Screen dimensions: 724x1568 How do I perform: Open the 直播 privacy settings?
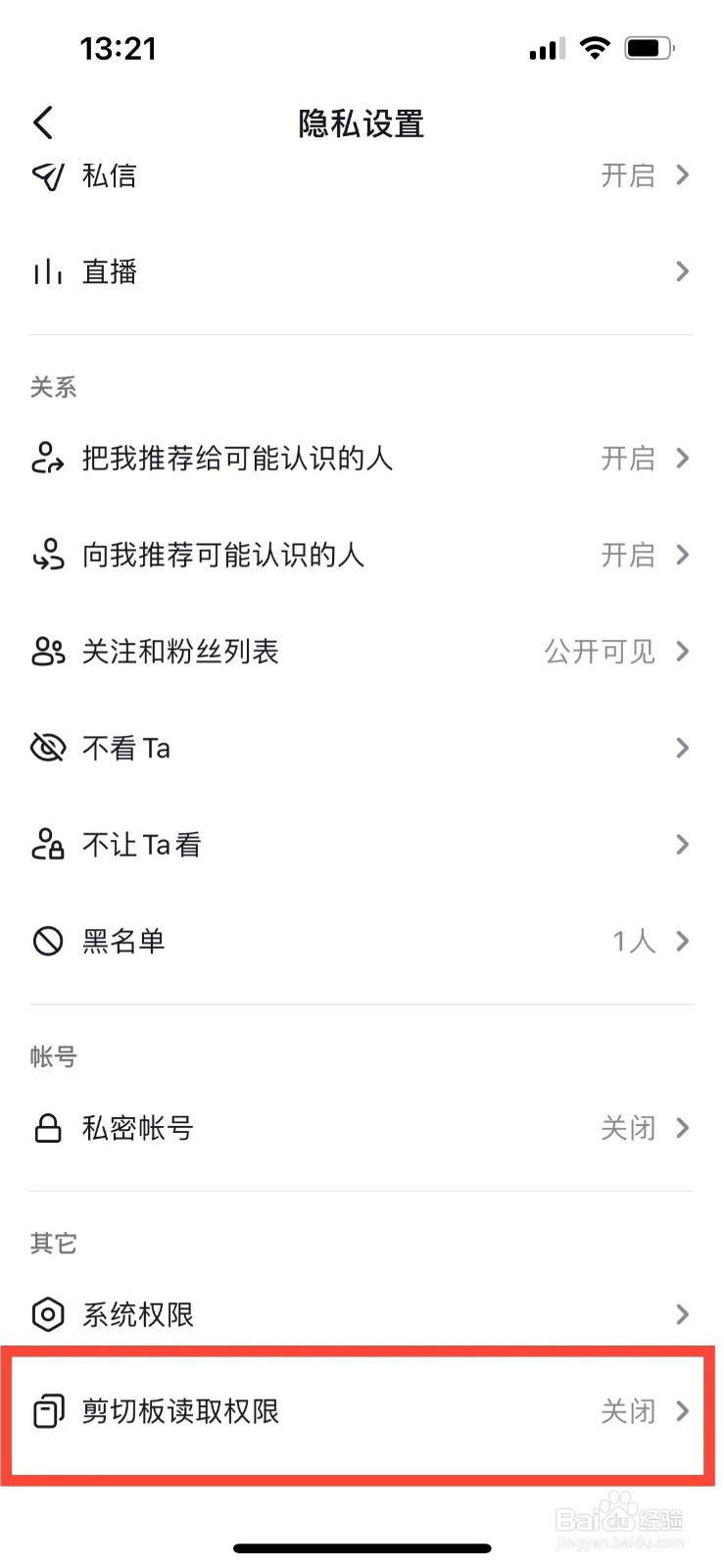click(x=361, y=271)
